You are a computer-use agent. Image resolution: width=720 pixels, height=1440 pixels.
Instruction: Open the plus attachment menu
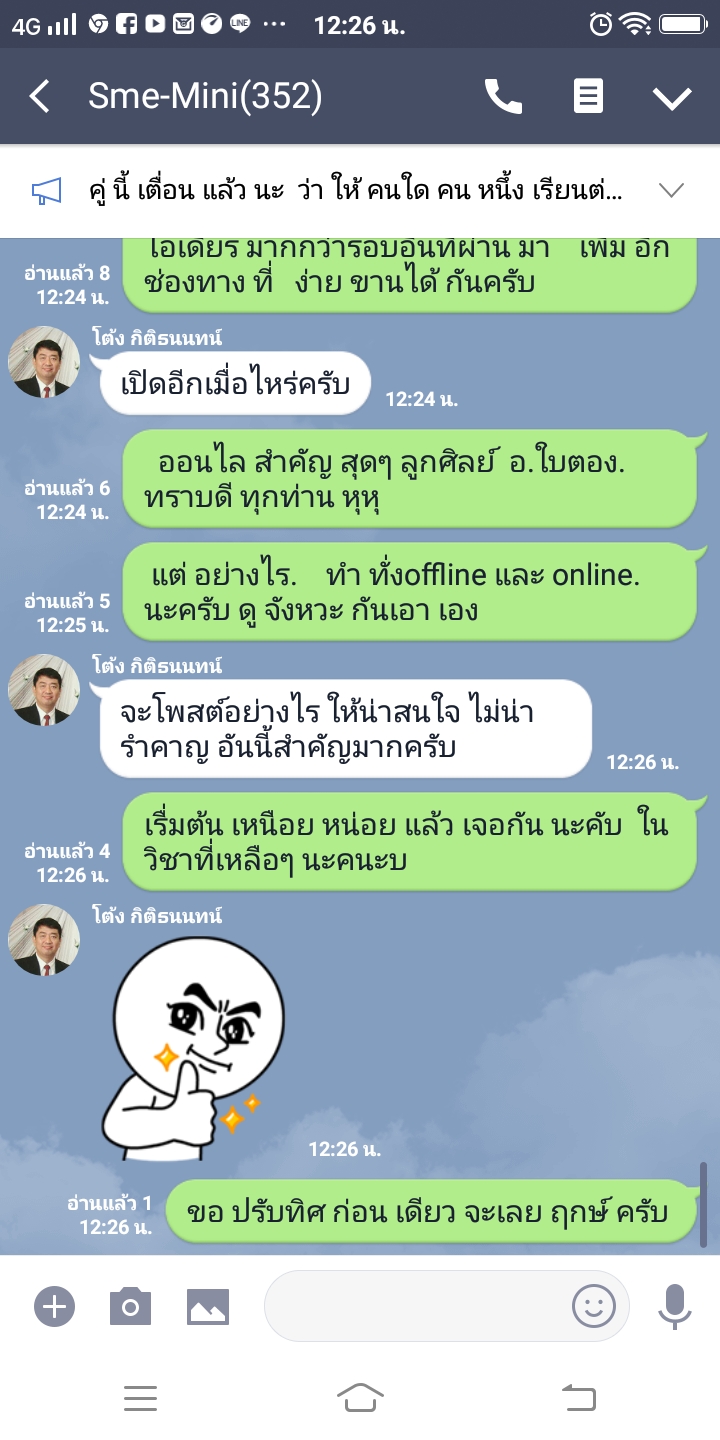pyautogui.click(x=54, y=1305)
